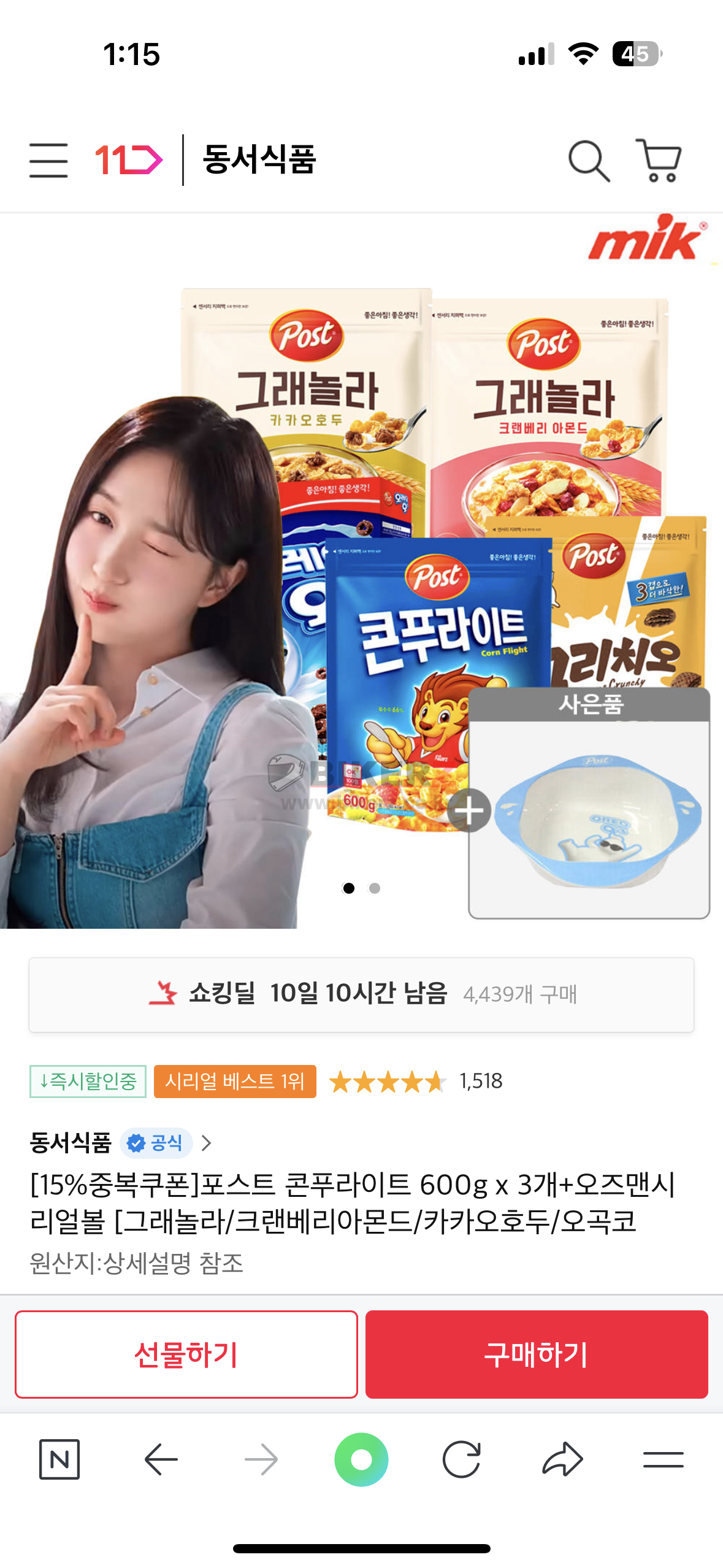Tap 선물하기 to send as gift

(x=186, y=1355)
